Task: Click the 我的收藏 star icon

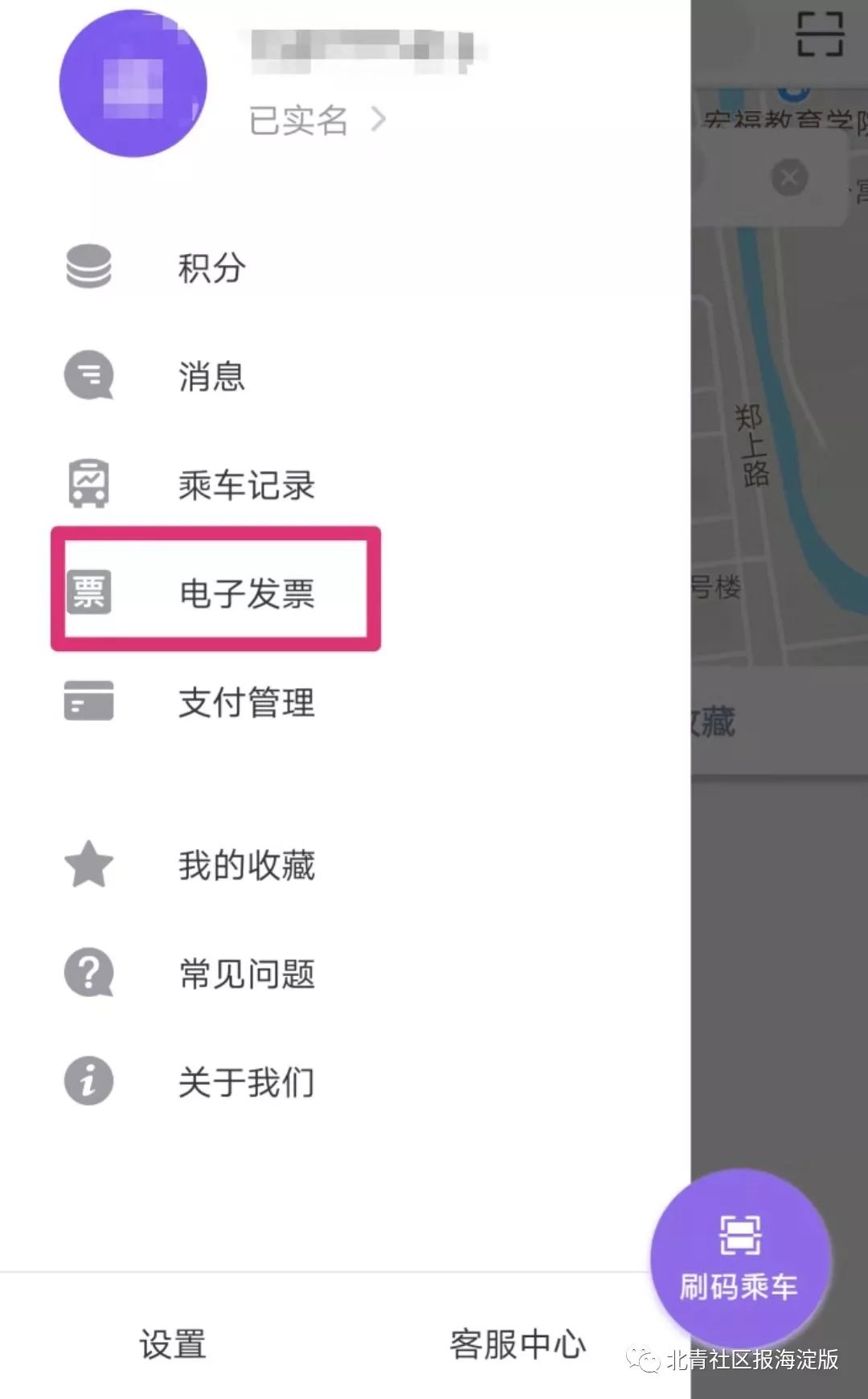Action: tap(88, 864)
